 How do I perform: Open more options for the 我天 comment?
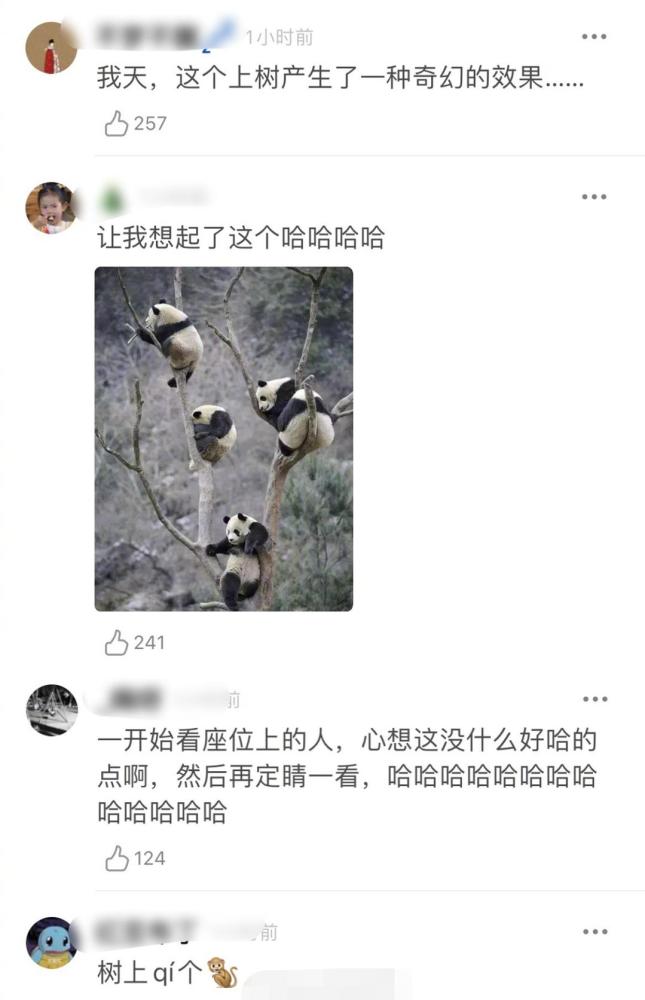594,37
